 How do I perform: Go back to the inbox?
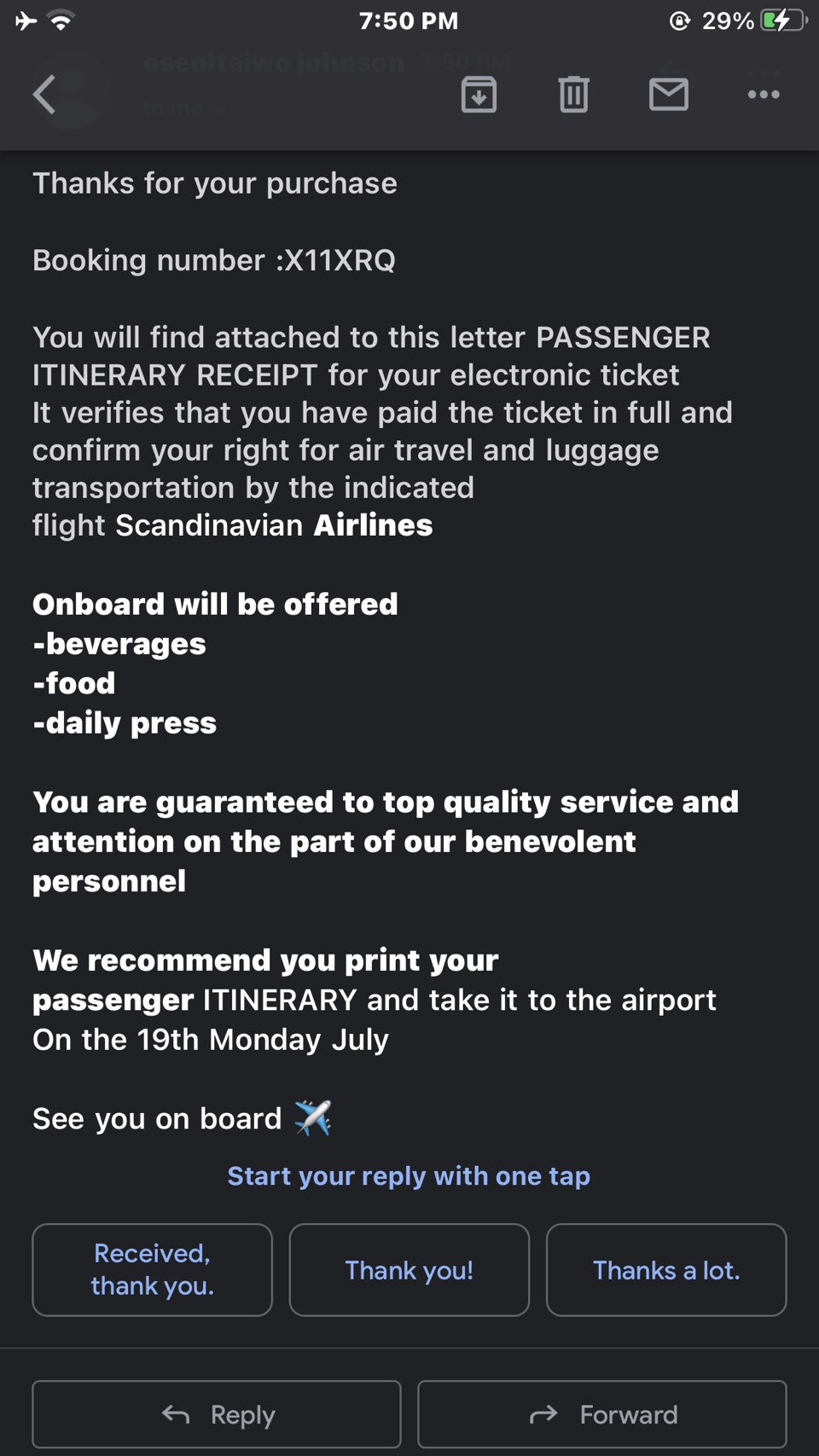click(x=44, y=94)
